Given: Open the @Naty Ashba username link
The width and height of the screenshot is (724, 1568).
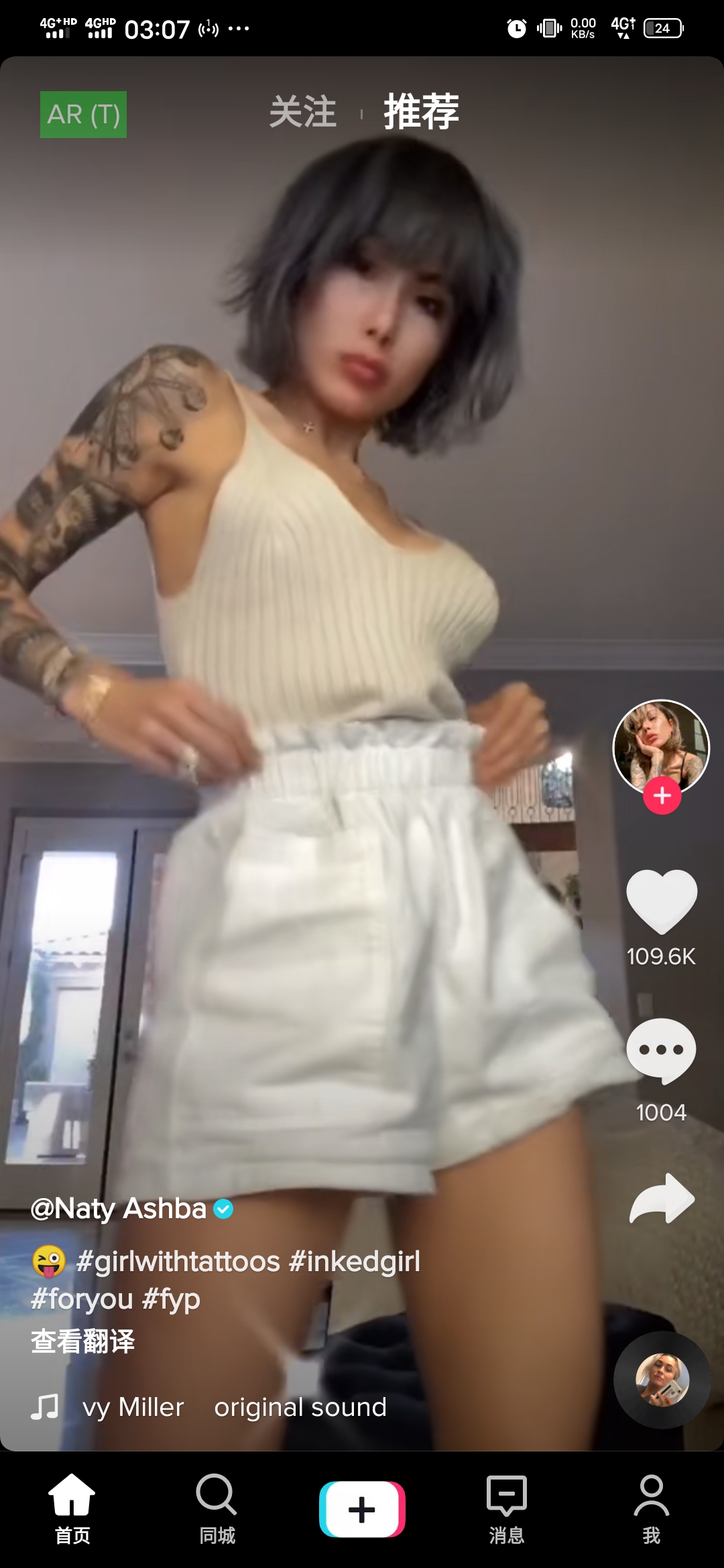Looking at the screenshot, I should pyautogui.click(x=119, y=1209).
